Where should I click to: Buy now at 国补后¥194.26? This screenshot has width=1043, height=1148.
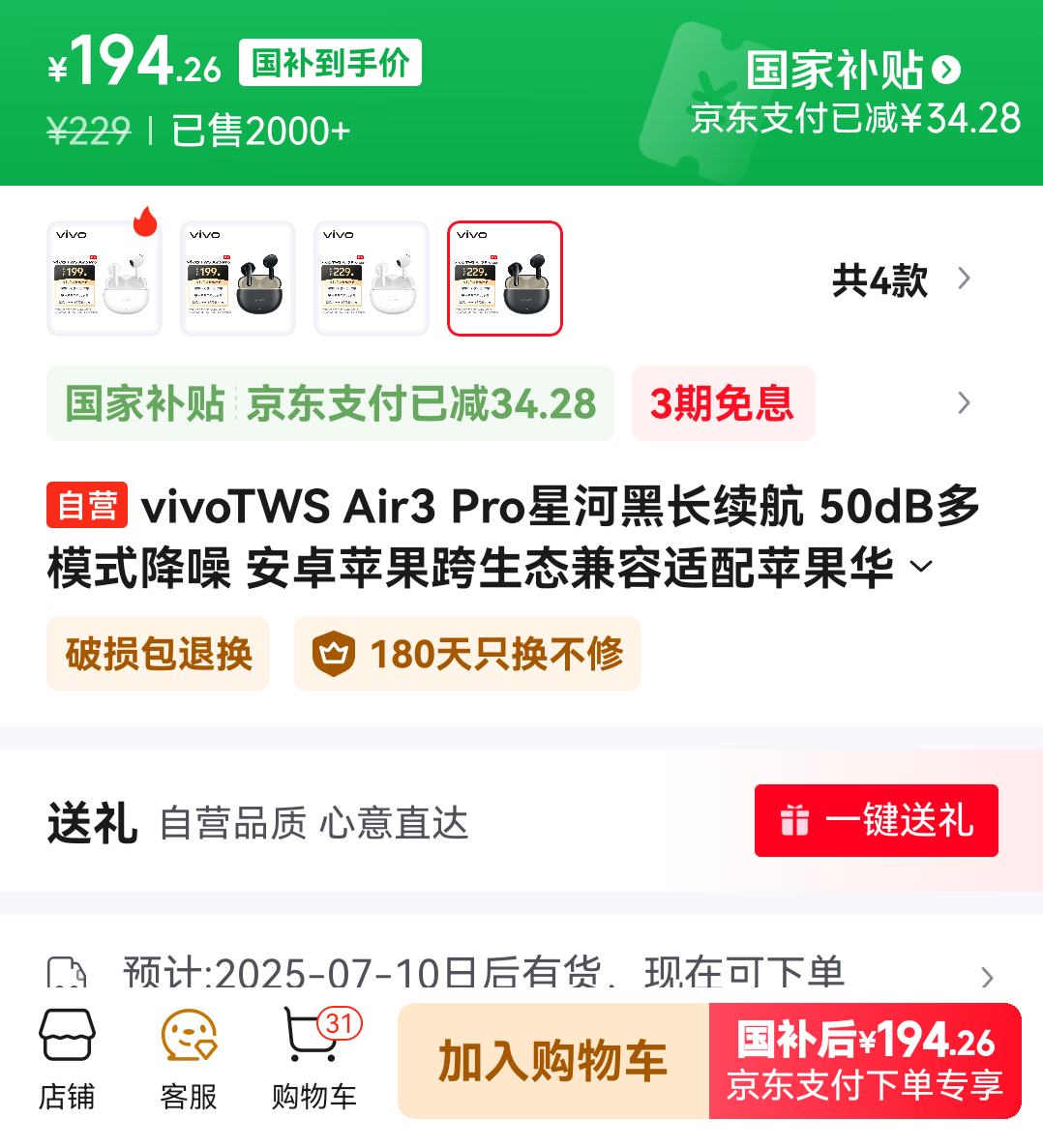[865, 1061]
